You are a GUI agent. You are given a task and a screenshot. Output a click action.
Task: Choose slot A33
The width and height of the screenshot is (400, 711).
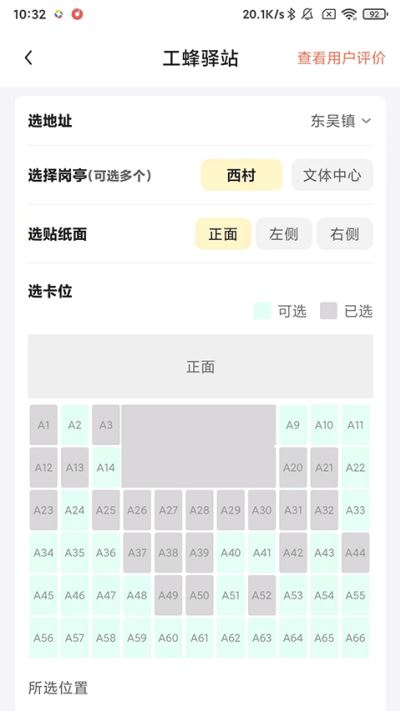coord(356,510)
